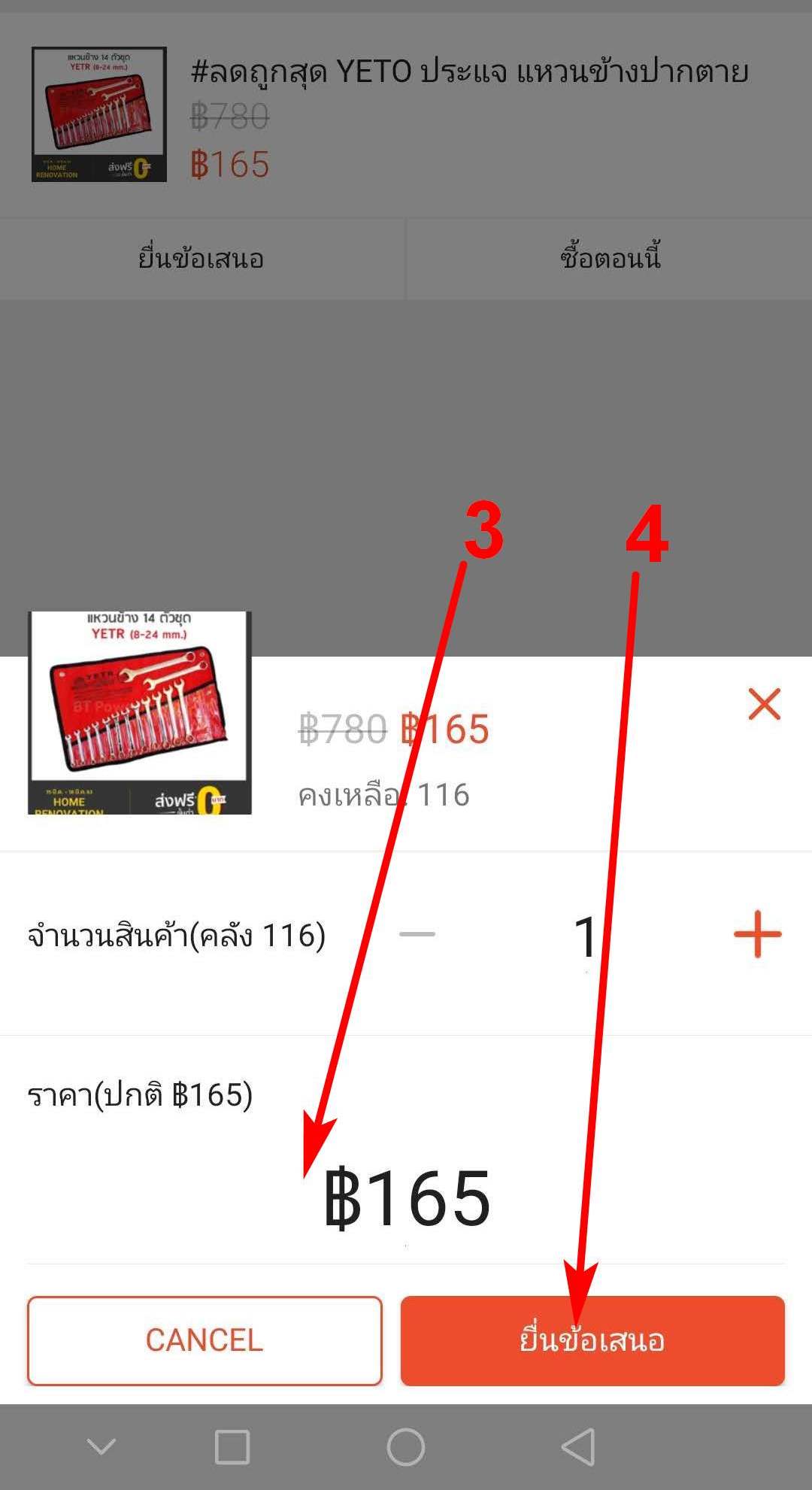The image size is (812, 1490).
Task: Go back using system back button
Action: coord(579,1447)
